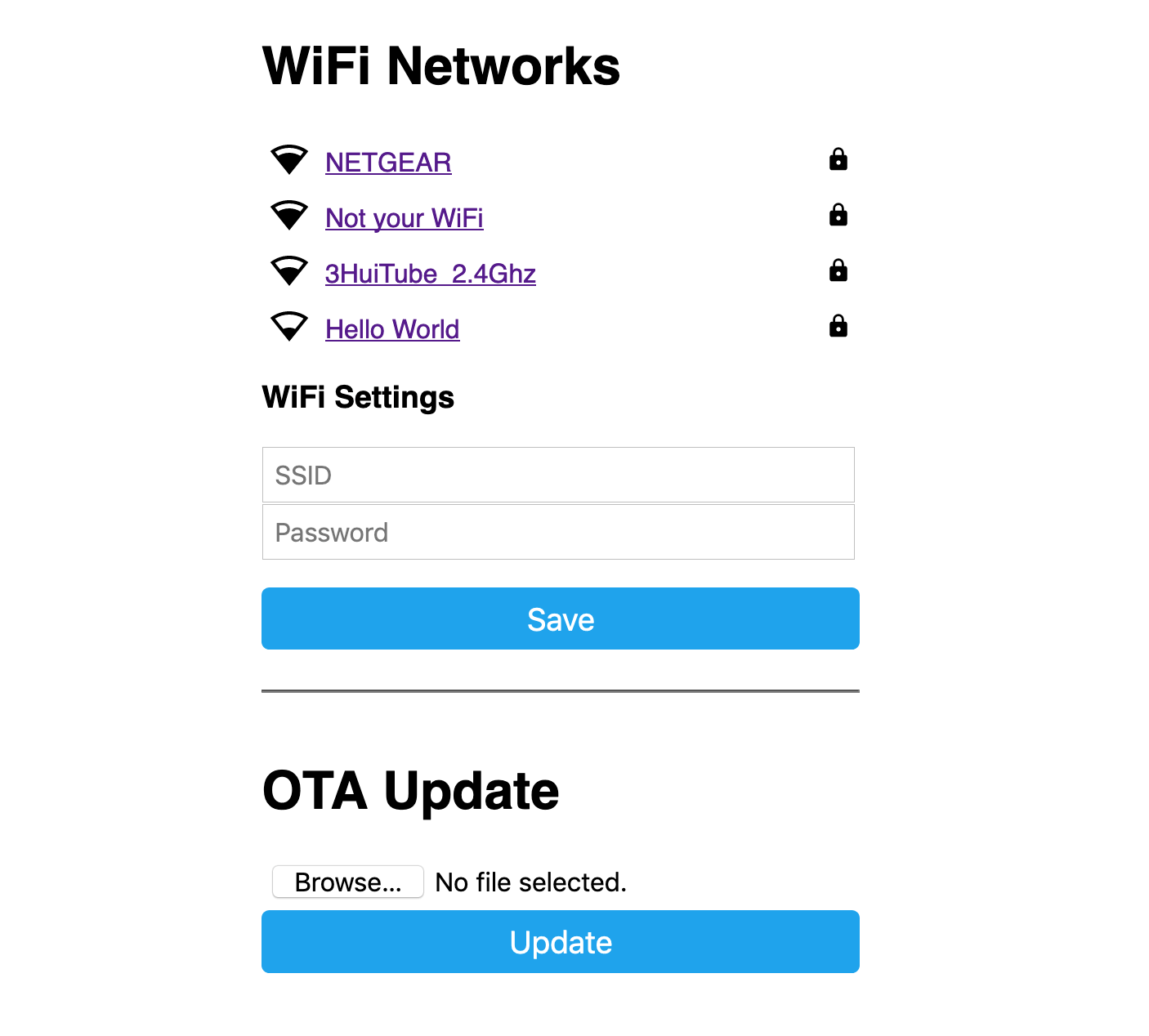The width and height of the screenshot is (1149, 1036).
Task: Choose the Not your WiFi network
Action: [404, 218]
